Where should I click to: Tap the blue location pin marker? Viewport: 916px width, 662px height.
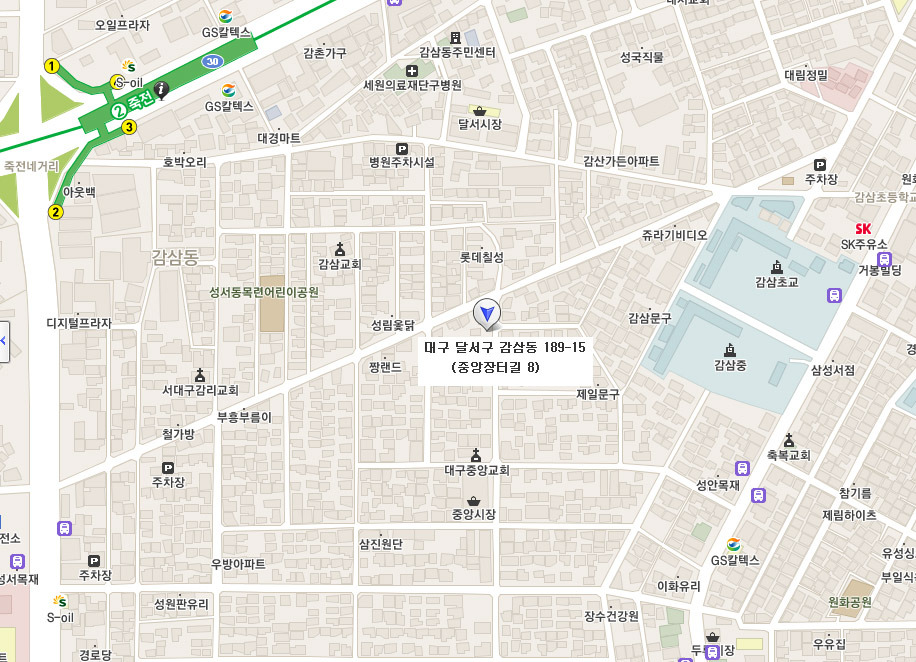pyautogui.click(x=486, y=315)
